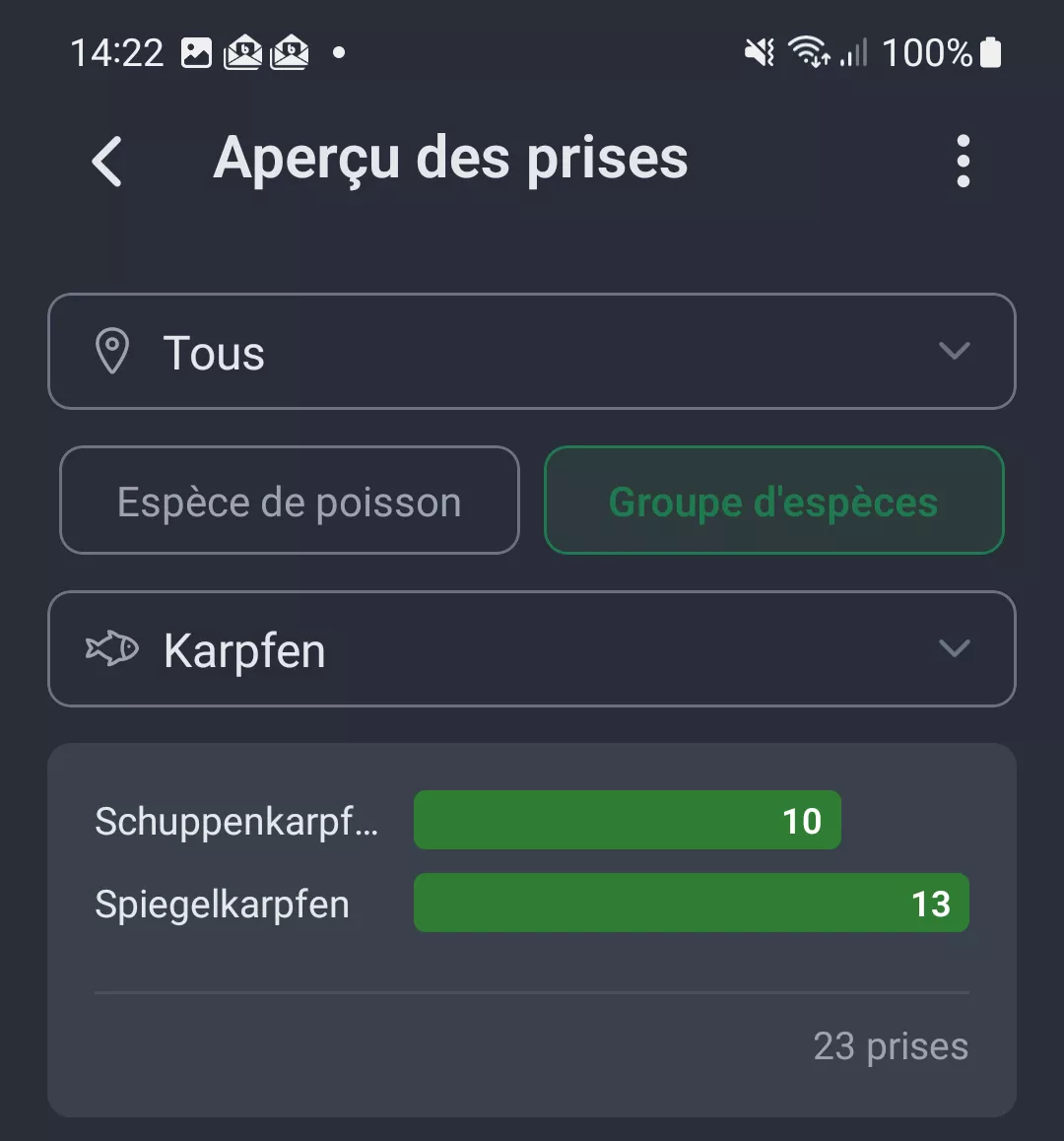Tap the fish icon next to Karpfen
This screenshot has height=1141, width=1064.
tap(111, 648)
